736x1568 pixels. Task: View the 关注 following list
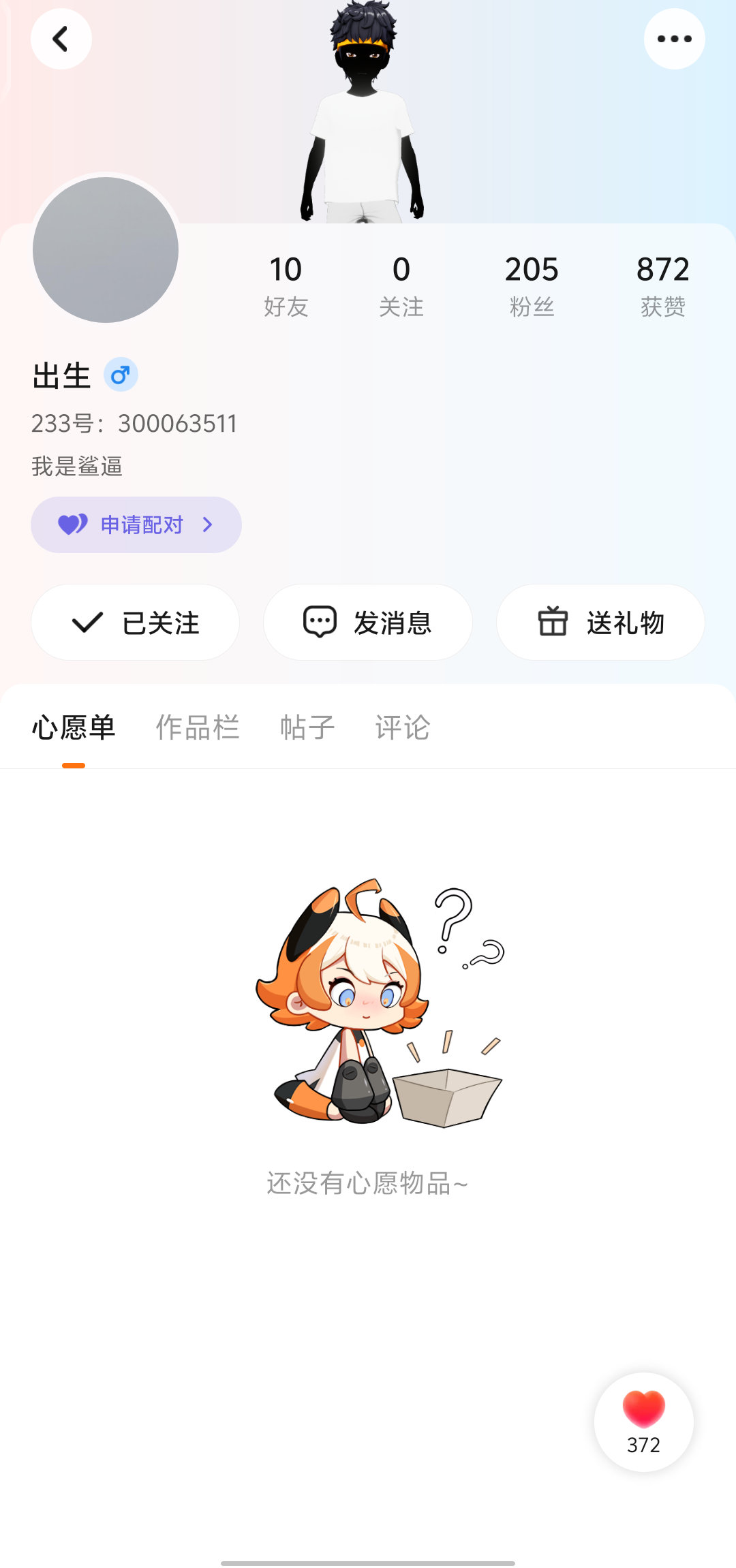(401, 285)
